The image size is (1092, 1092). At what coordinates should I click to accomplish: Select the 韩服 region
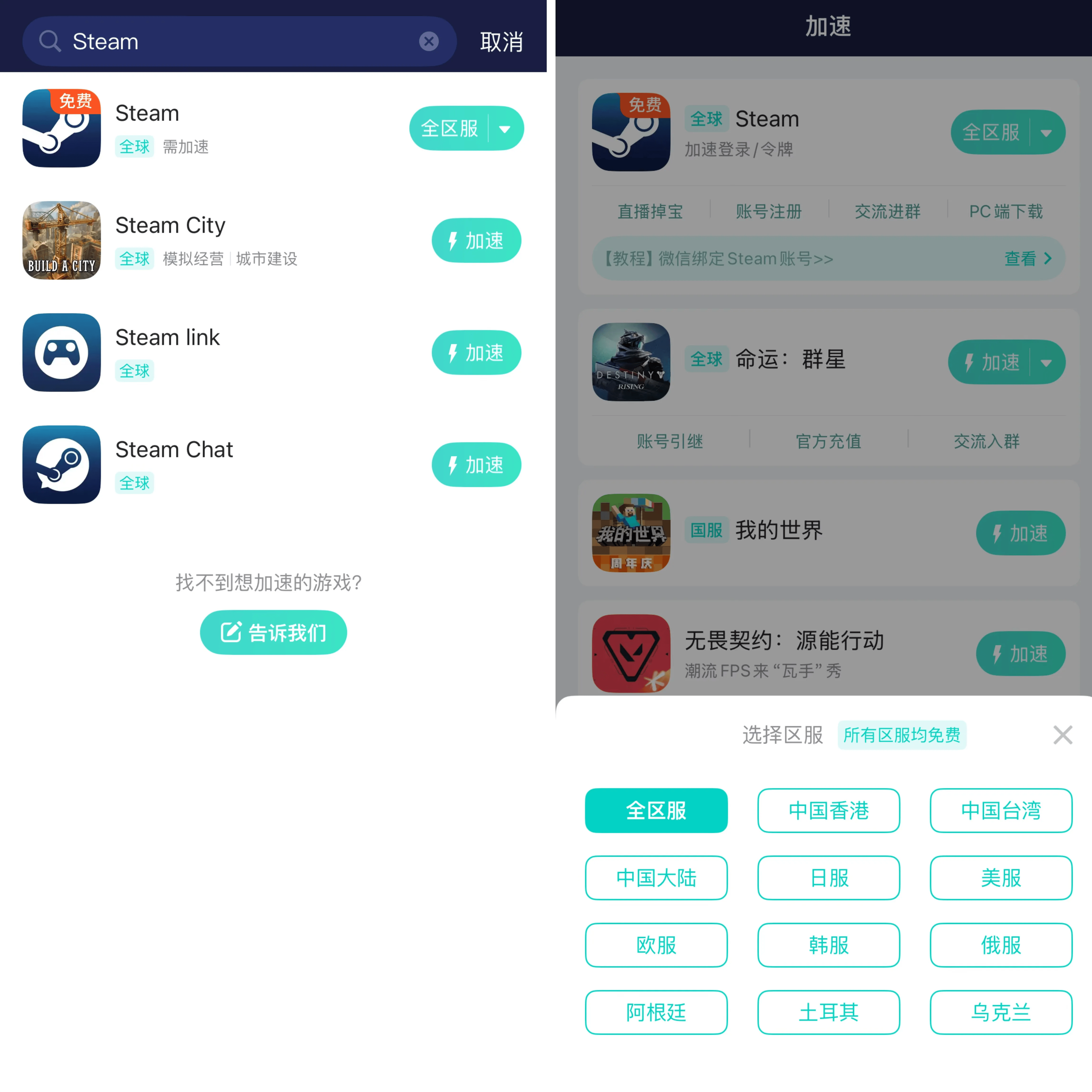(828, 945)
